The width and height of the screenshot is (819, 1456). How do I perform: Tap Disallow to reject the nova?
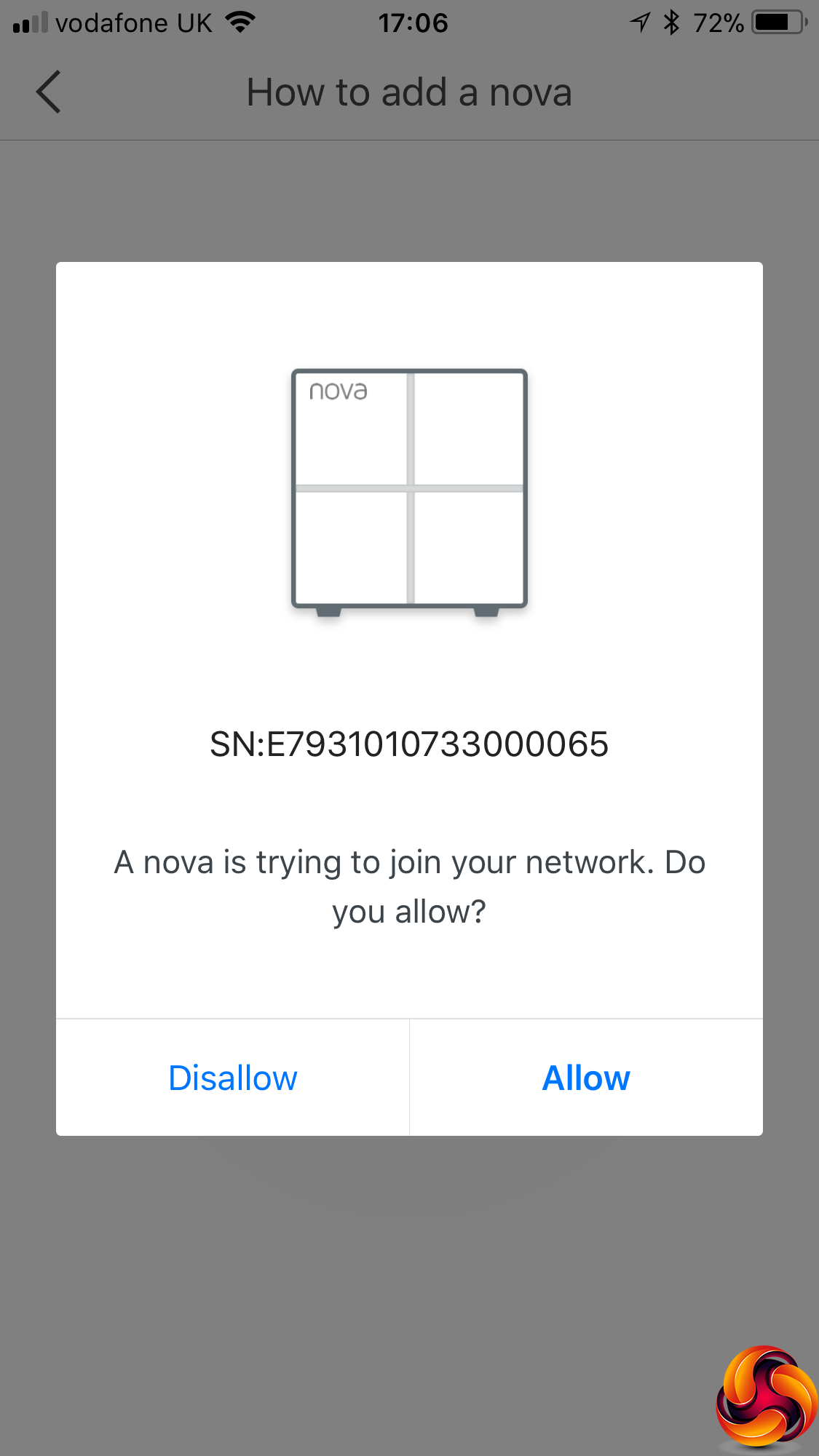tap(233, 1078)
